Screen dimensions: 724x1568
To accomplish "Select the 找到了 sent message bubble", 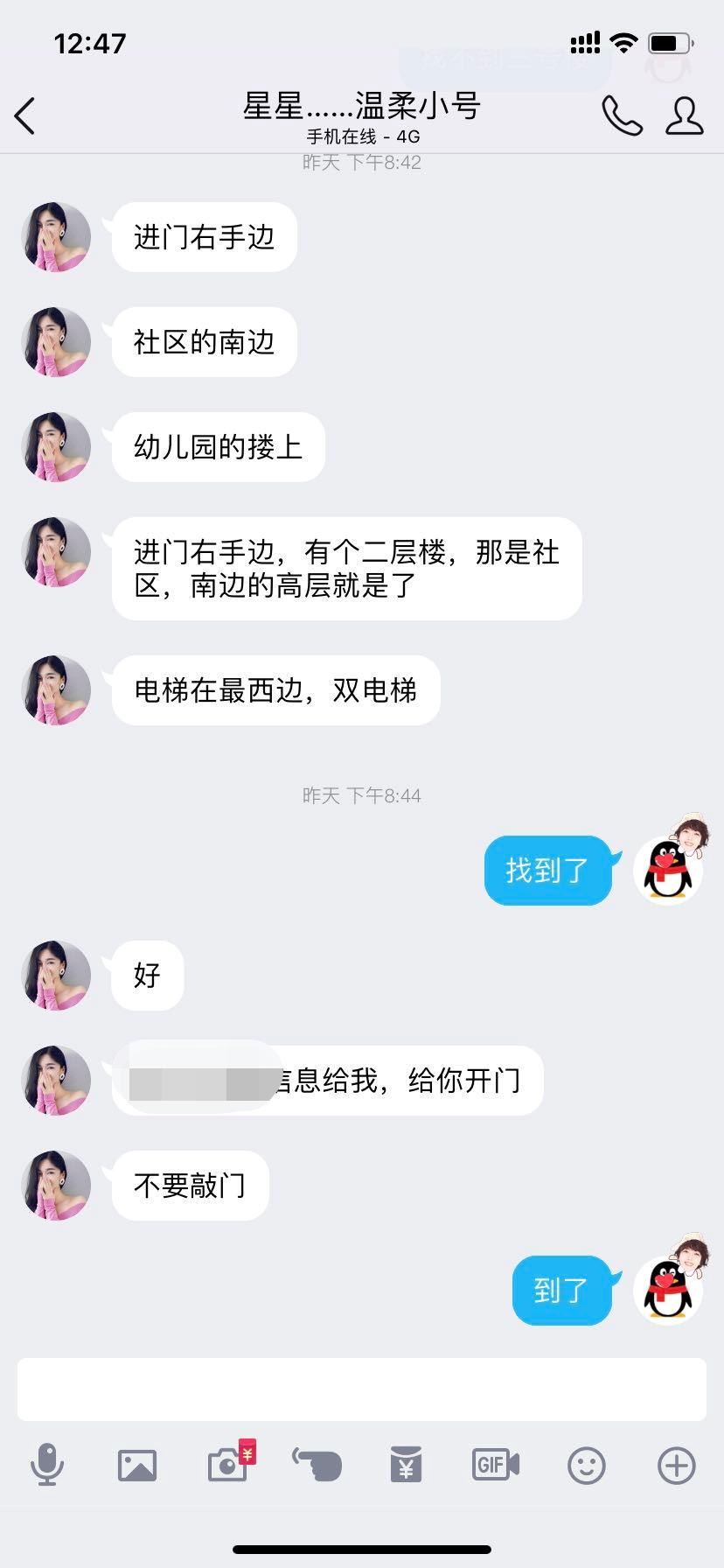I will 548,870.
